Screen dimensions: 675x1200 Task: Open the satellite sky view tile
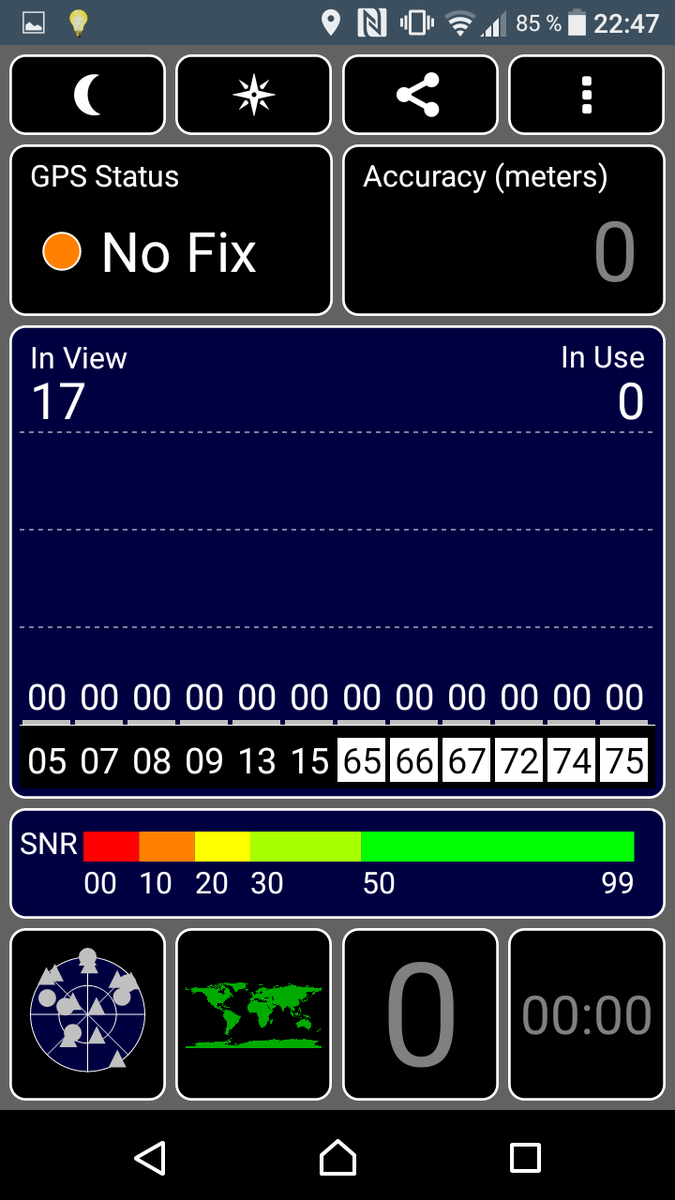87,1014
